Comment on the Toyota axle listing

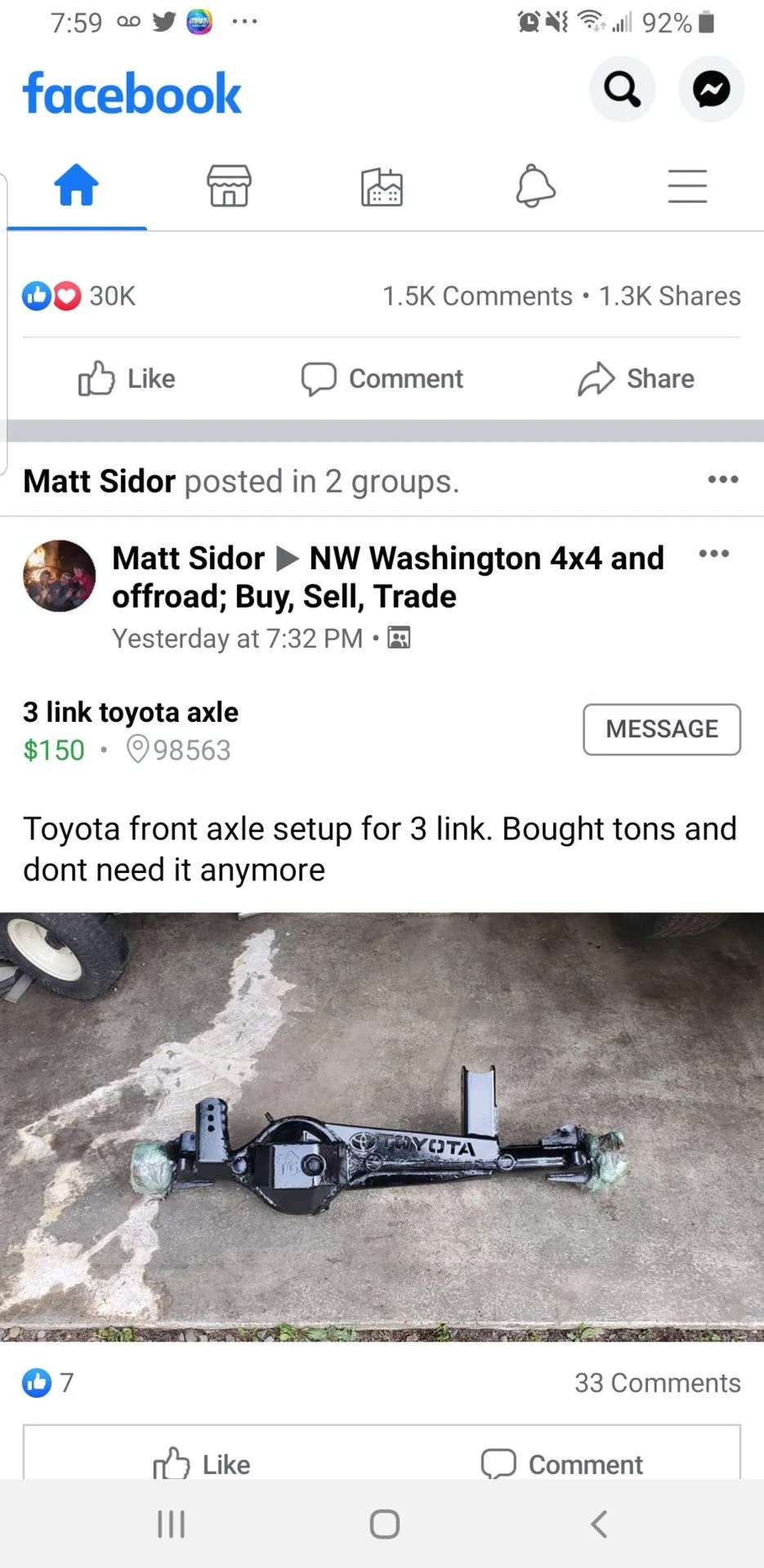[562, 1463]
